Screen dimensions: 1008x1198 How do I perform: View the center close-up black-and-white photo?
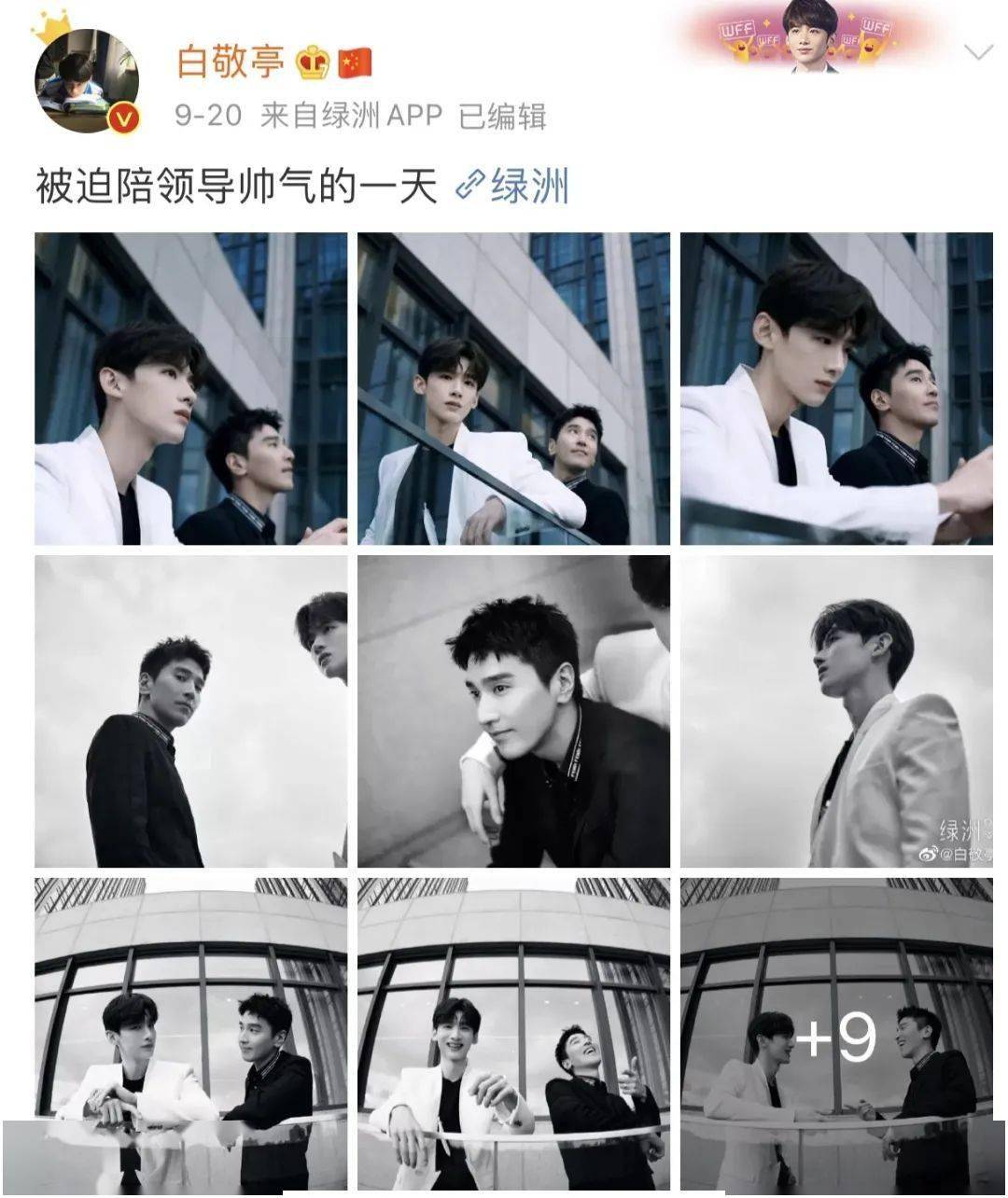pos(513,711)
